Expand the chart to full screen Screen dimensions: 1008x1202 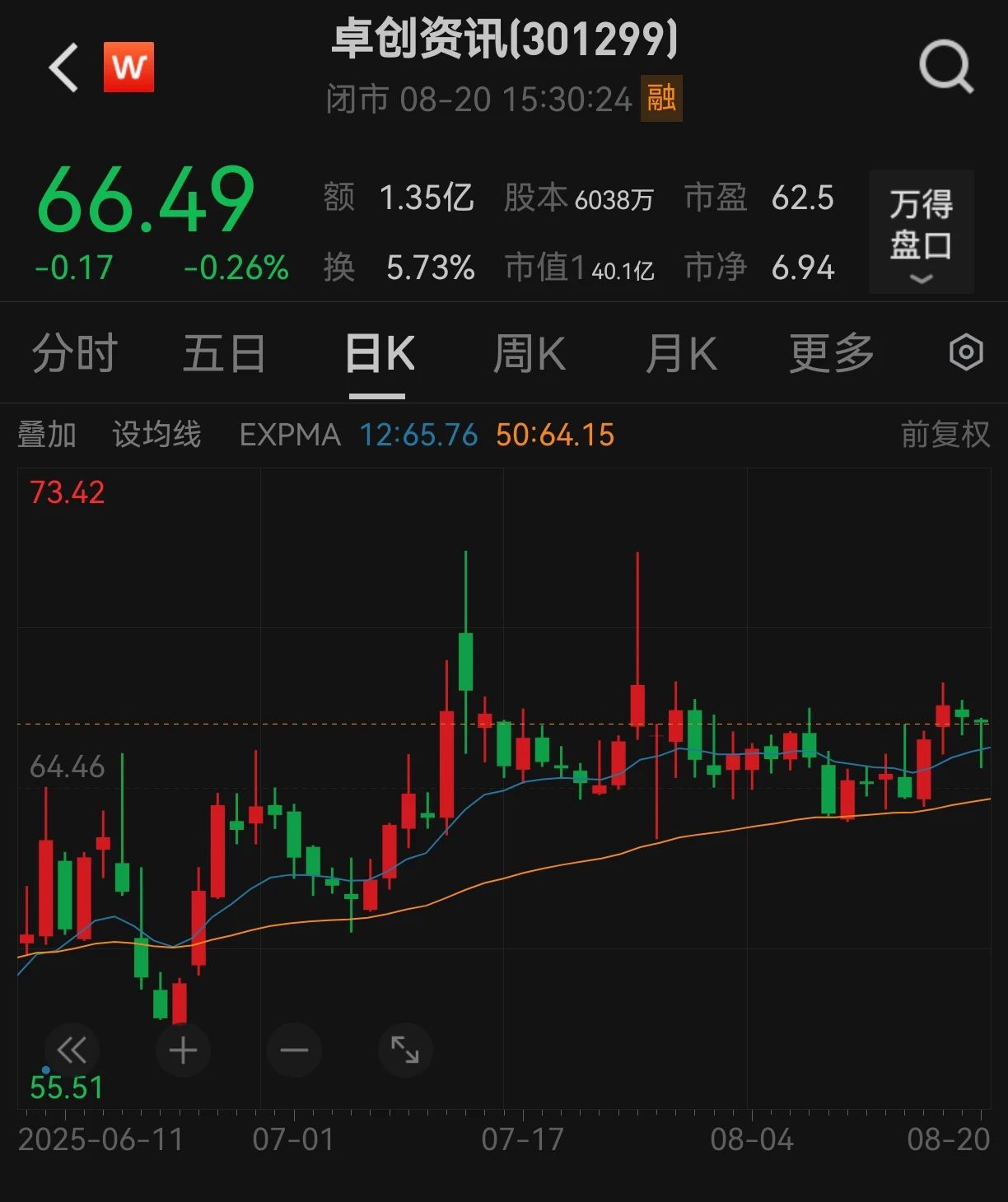[x=404, y=1051]
